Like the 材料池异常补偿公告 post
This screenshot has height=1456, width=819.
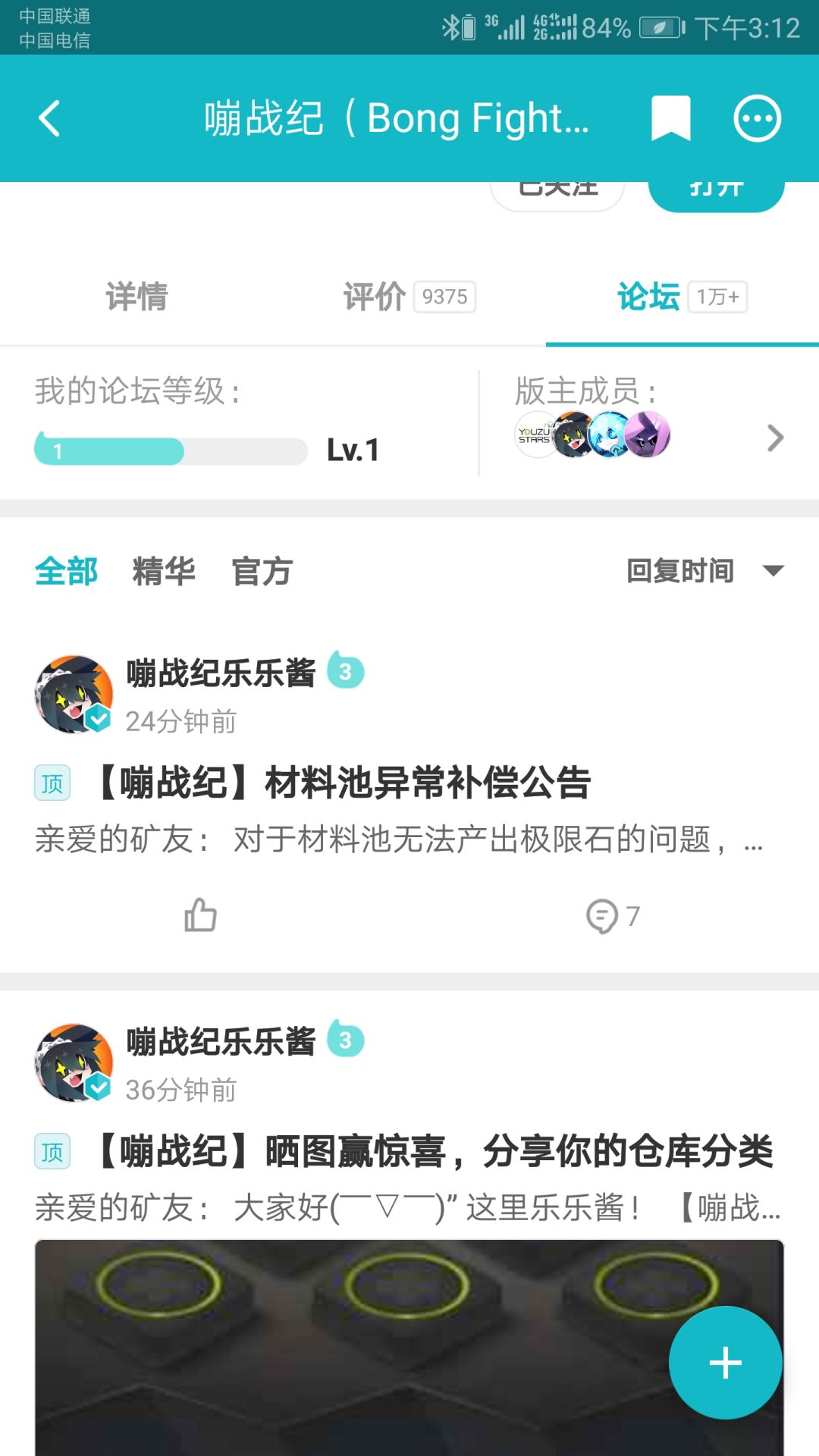coord(201,915)
